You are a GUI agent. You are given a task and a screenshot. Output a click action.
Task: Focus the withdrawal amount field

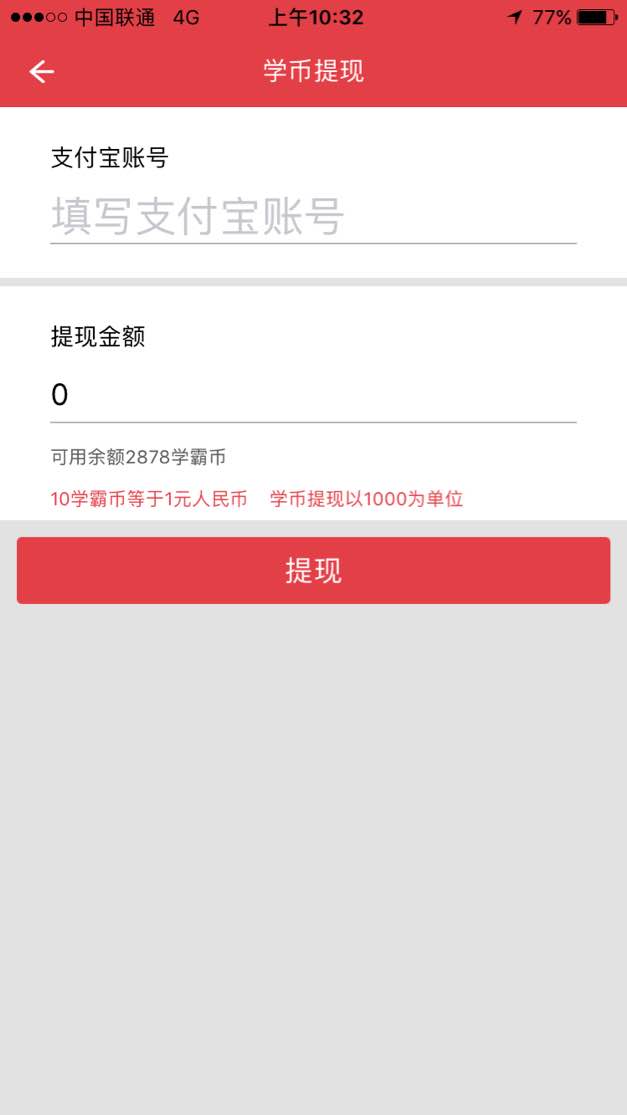[313, 395]
